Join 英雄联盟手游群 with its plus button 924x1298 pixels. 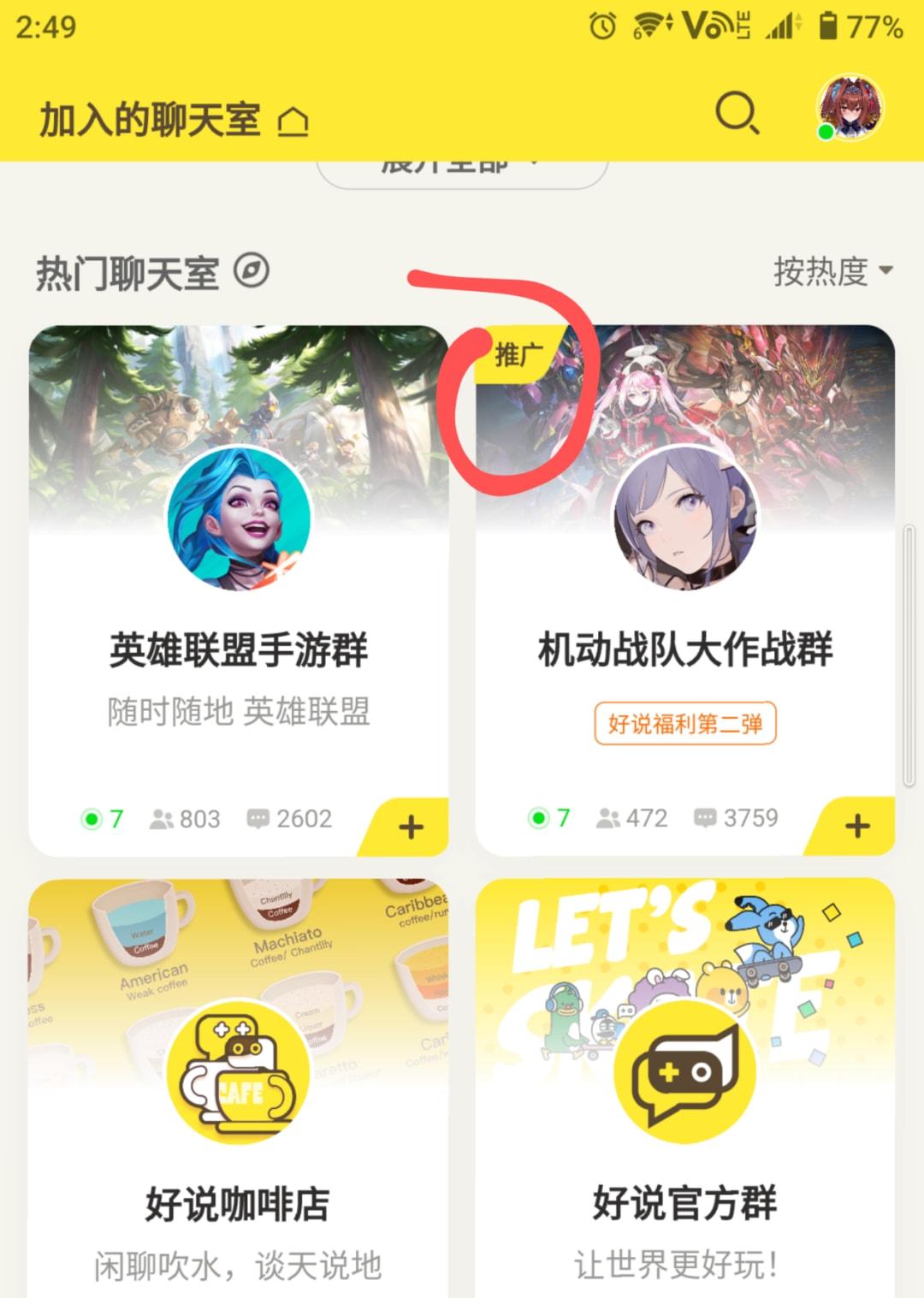tap(411, 827)
